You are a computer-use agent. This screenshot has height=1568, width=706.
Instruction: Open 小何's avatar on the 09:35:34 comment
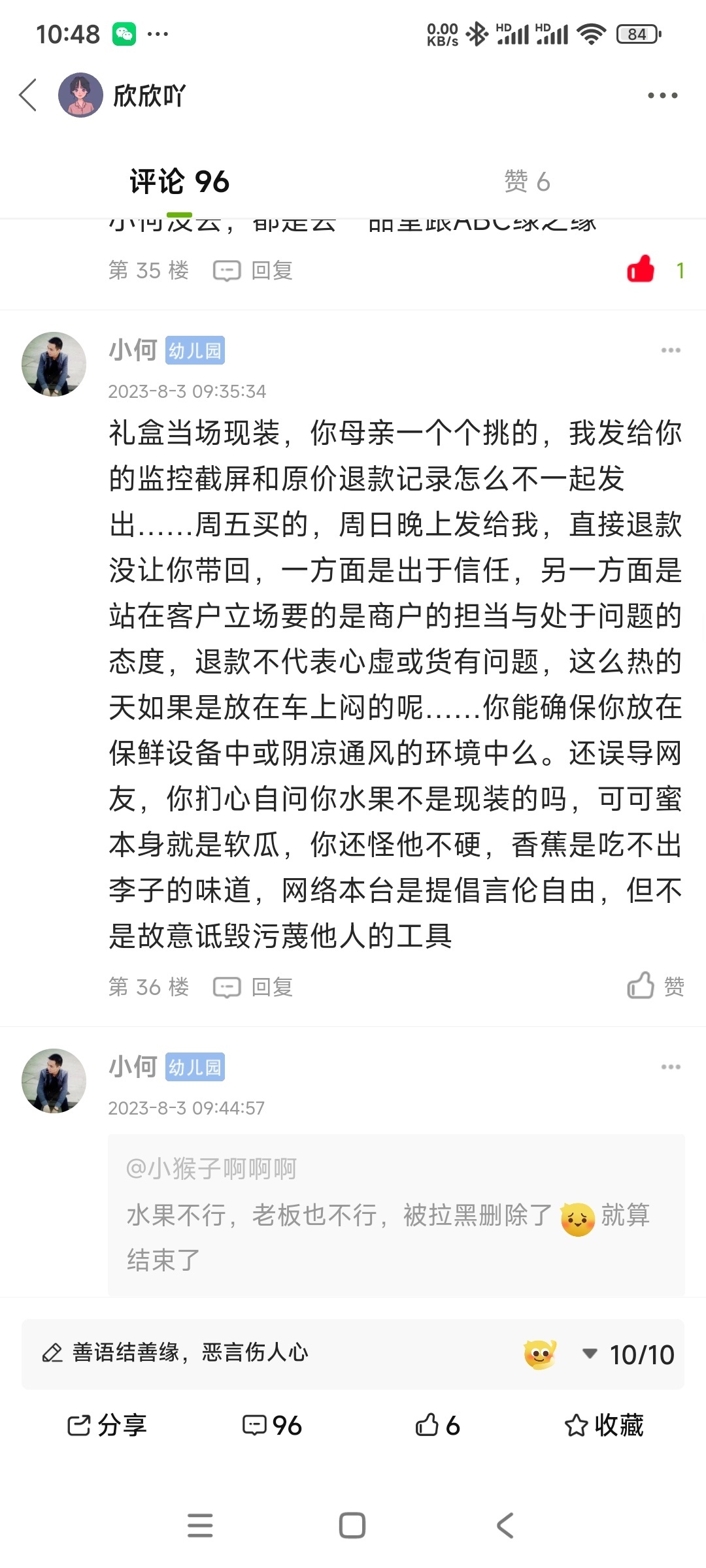54,364
